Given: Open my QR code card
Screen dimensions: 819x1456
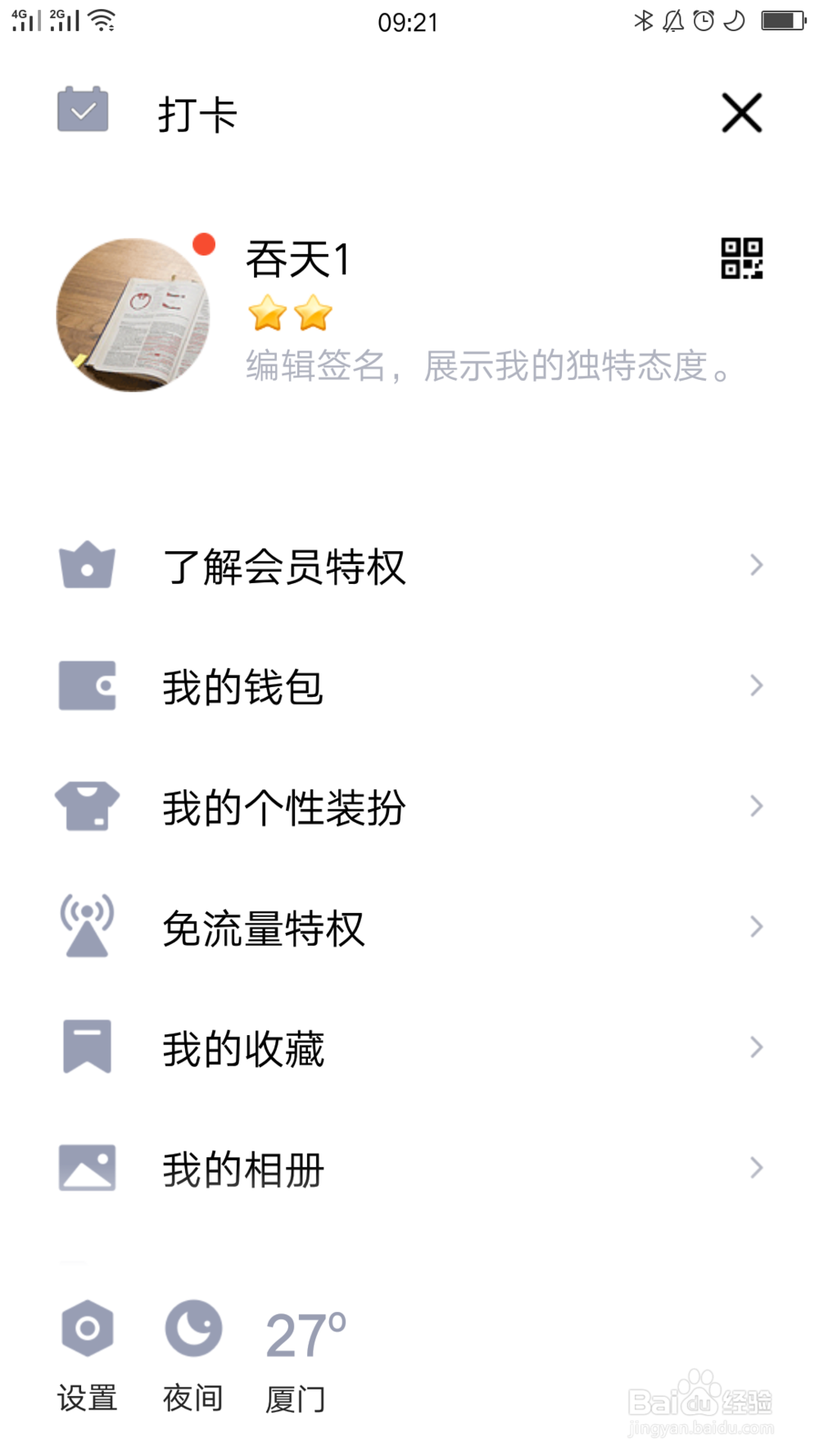Looking at the screenshot, I should pyautogui.click(x=741, y=259).
